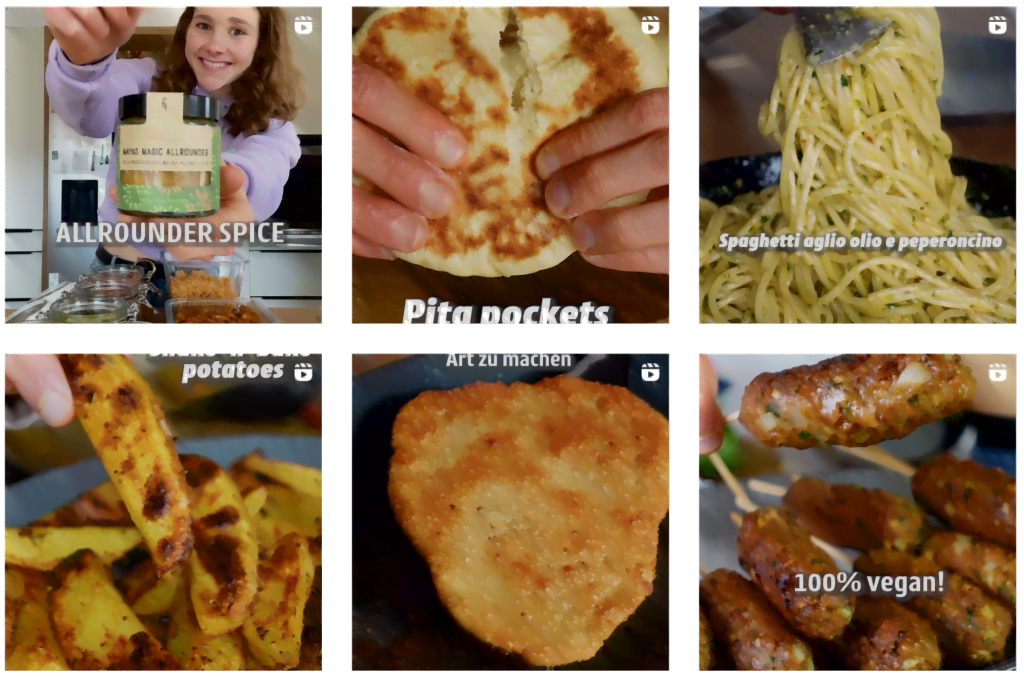
Task: View the breaded schnitzel reel
Action: 510,512
